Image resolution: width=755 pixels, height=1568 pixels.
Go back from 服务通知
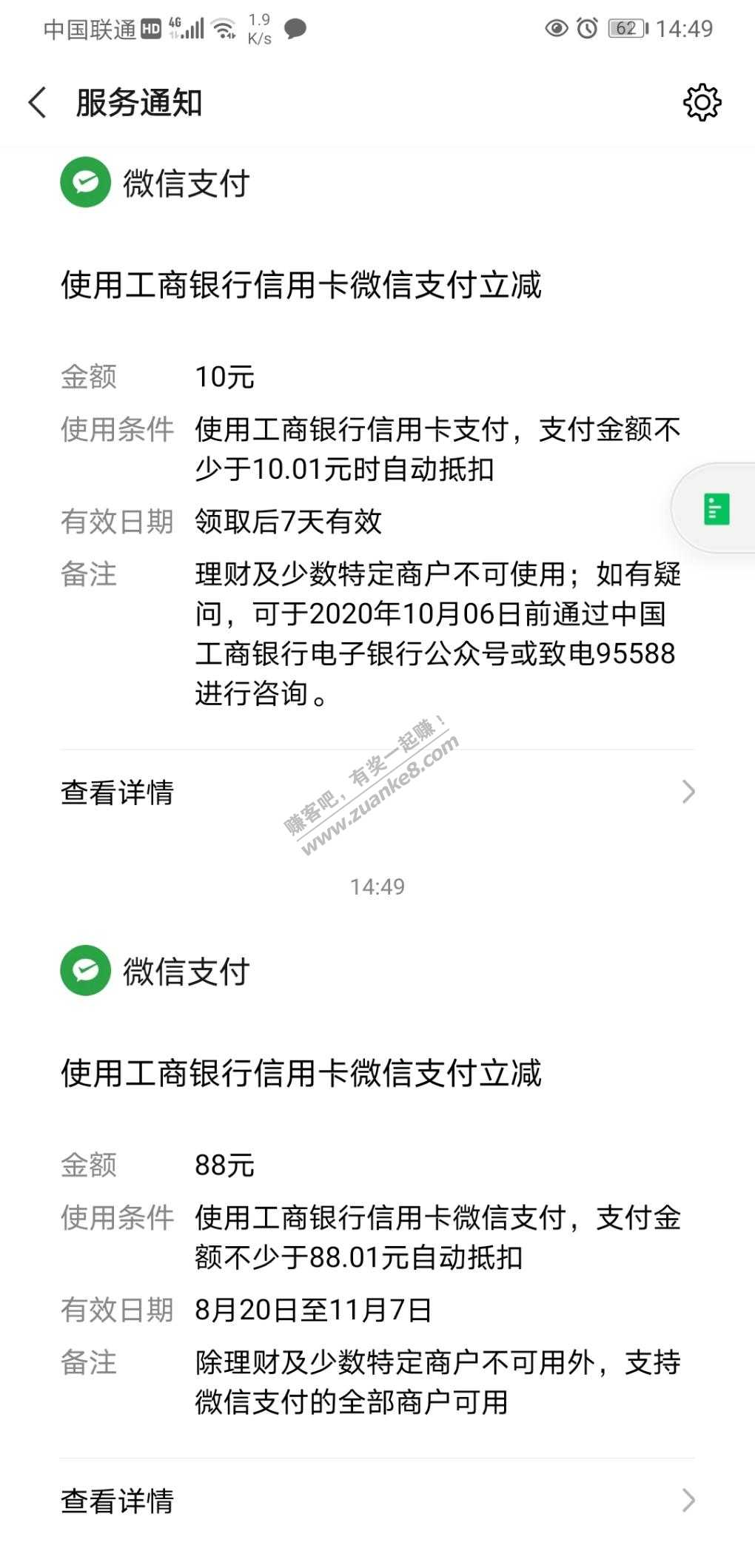coord(38,102)
